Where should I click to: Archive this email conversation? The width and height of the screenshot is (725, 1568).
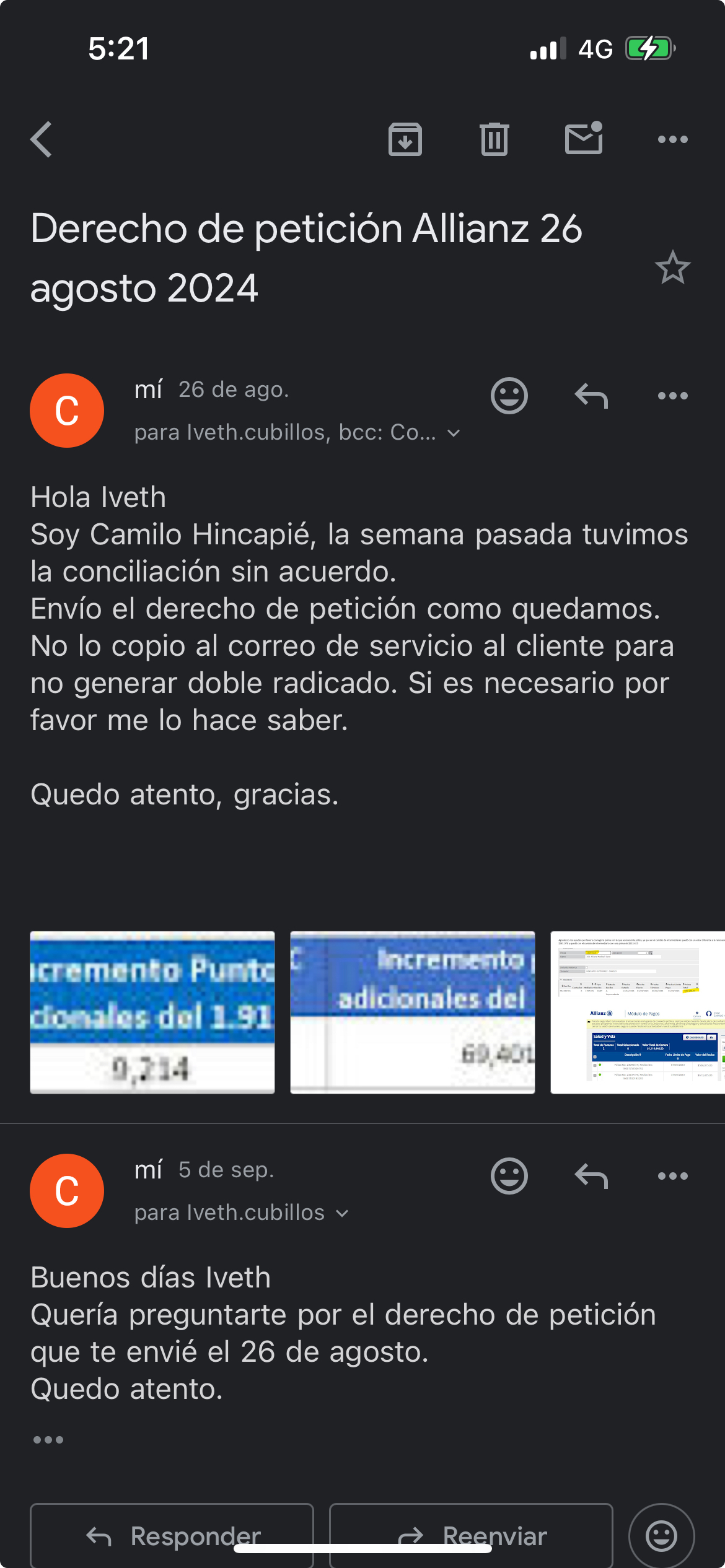click(405, 139)
